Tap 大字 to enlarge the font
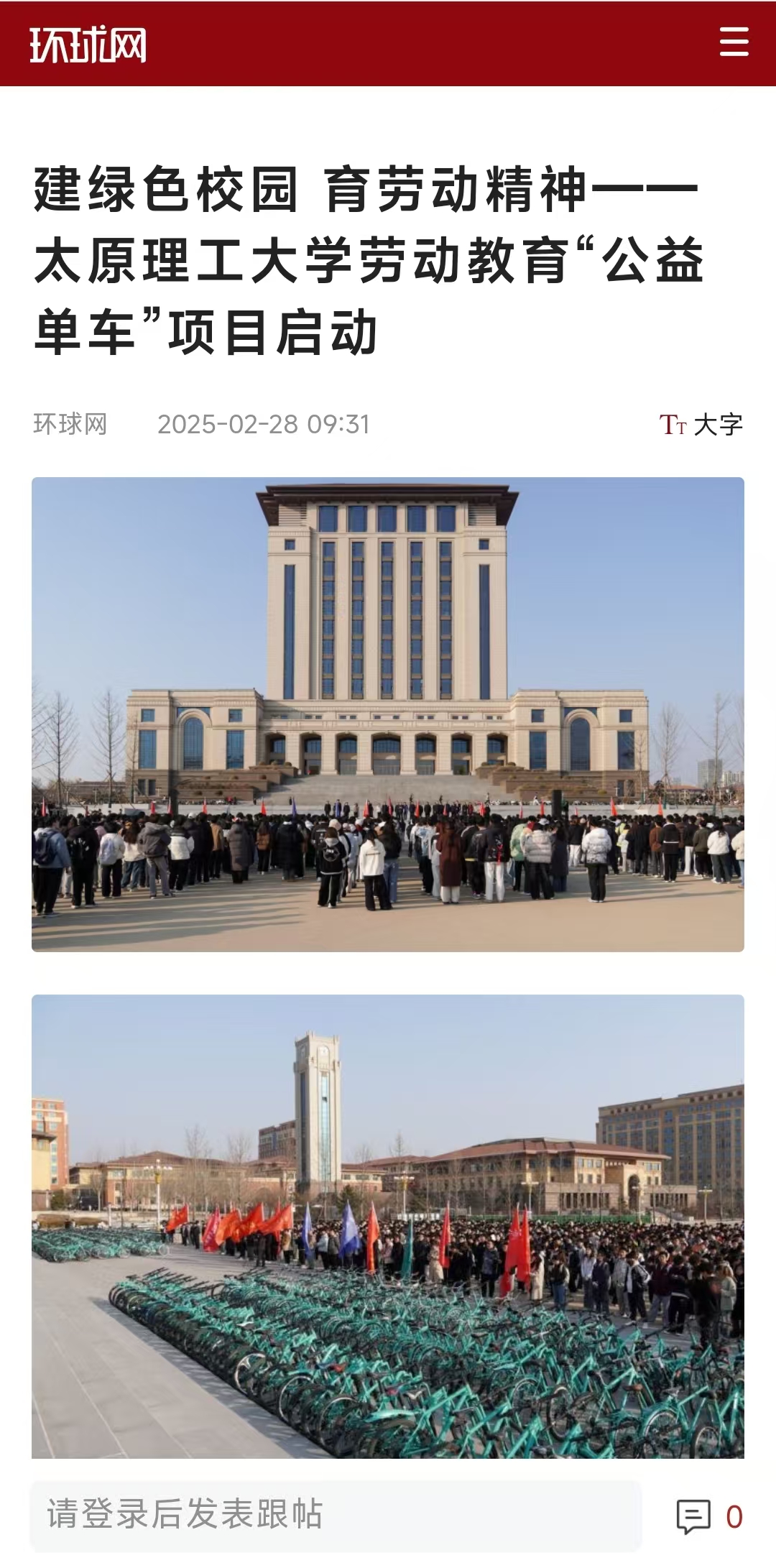The width and height of the screenshot is (776, 1568). click(x=701, y=425)
